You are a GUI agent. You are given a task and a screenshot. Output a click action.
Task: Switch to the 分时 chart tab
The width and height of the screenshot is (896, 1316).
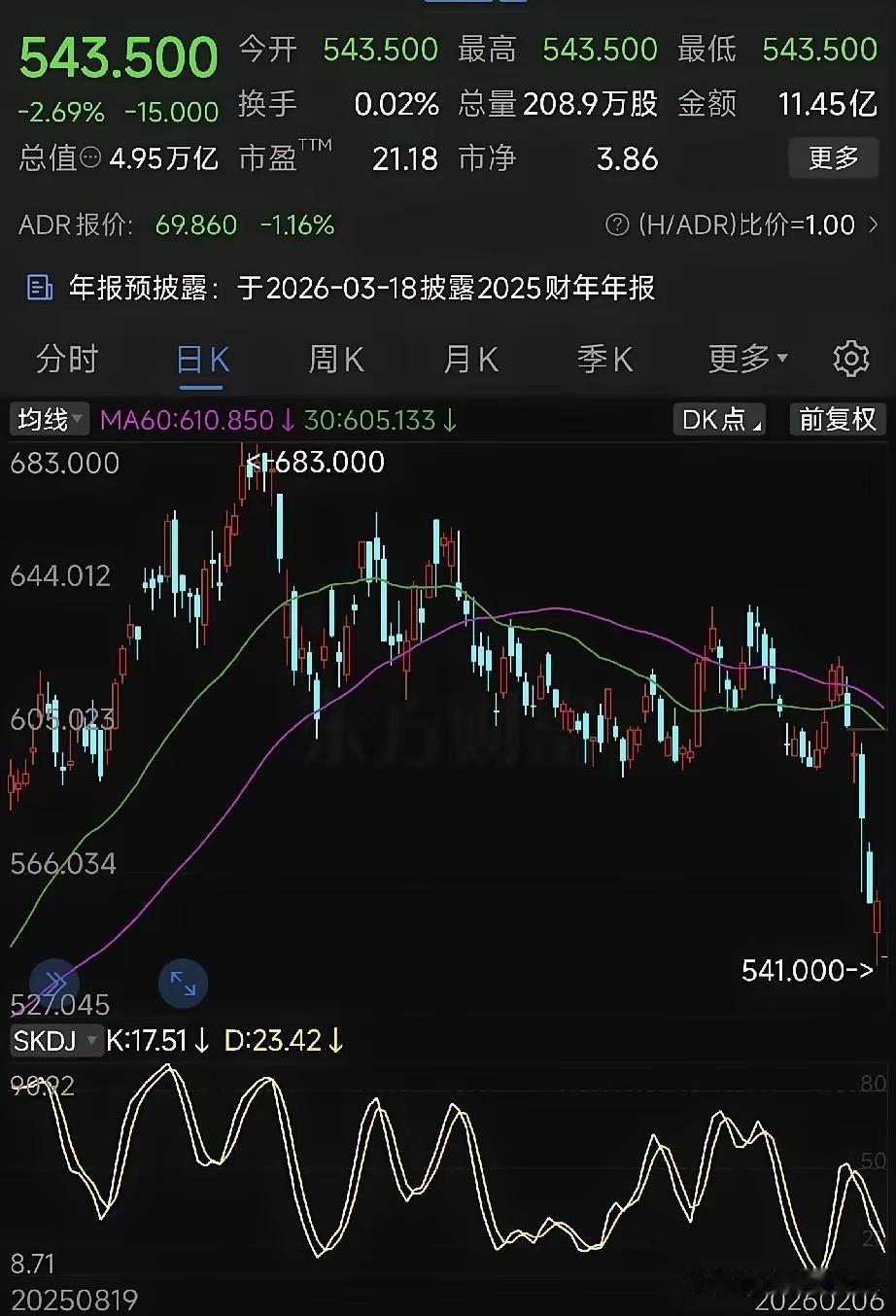tap(67, 359)
